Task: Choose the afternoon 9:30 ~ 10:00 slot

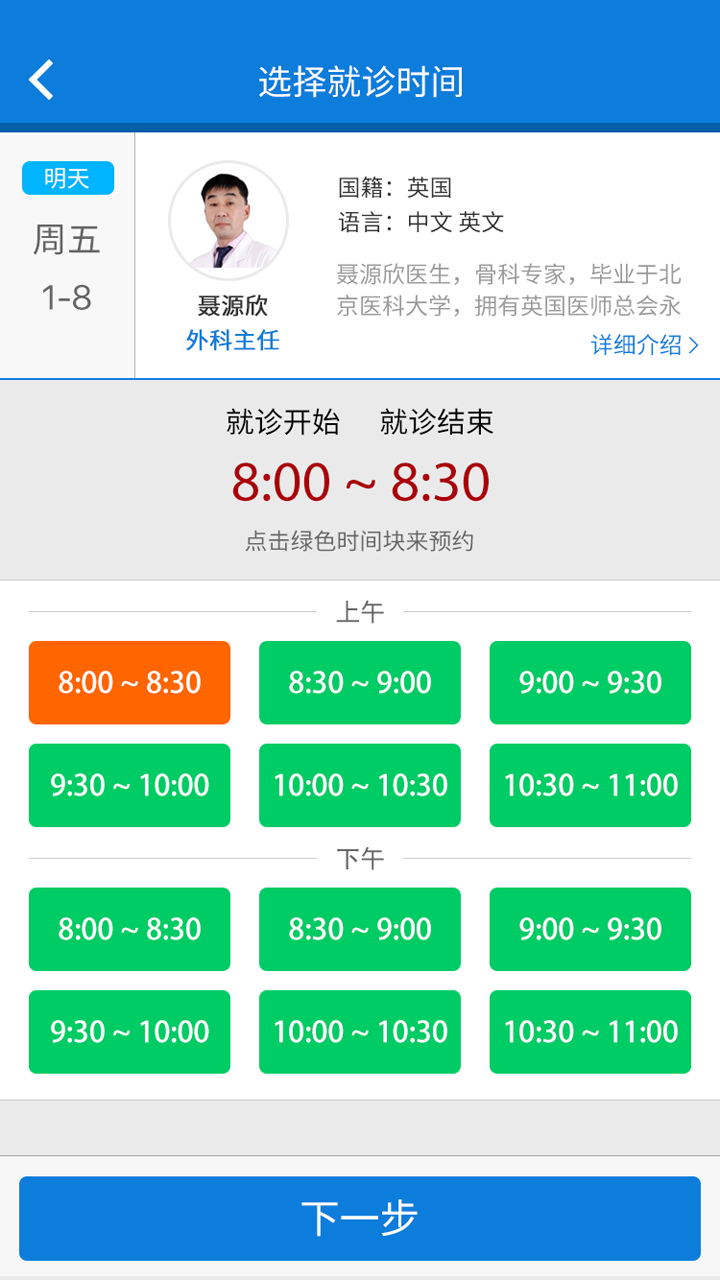Action: pos(129,1031)
